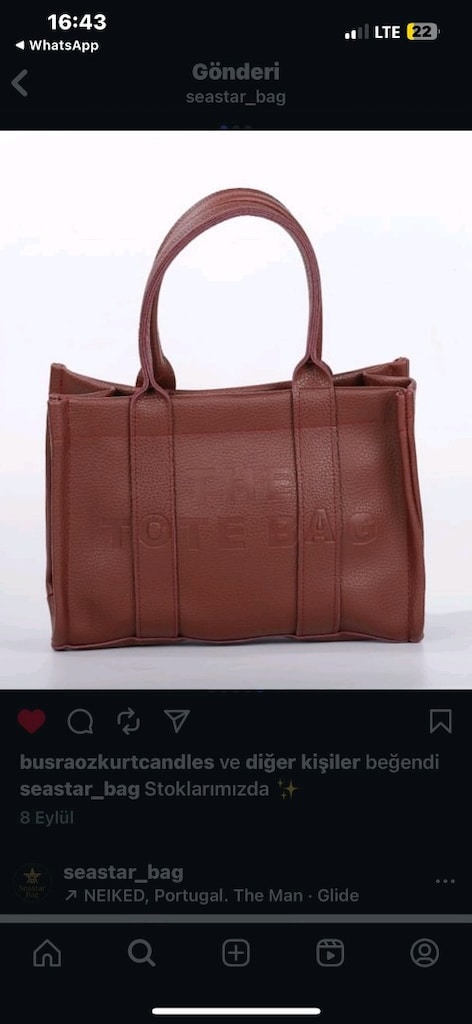This screenshot has height=1024, width=472.
Task: Open the three-dot menu on next post
Action: tap(445, 881)
